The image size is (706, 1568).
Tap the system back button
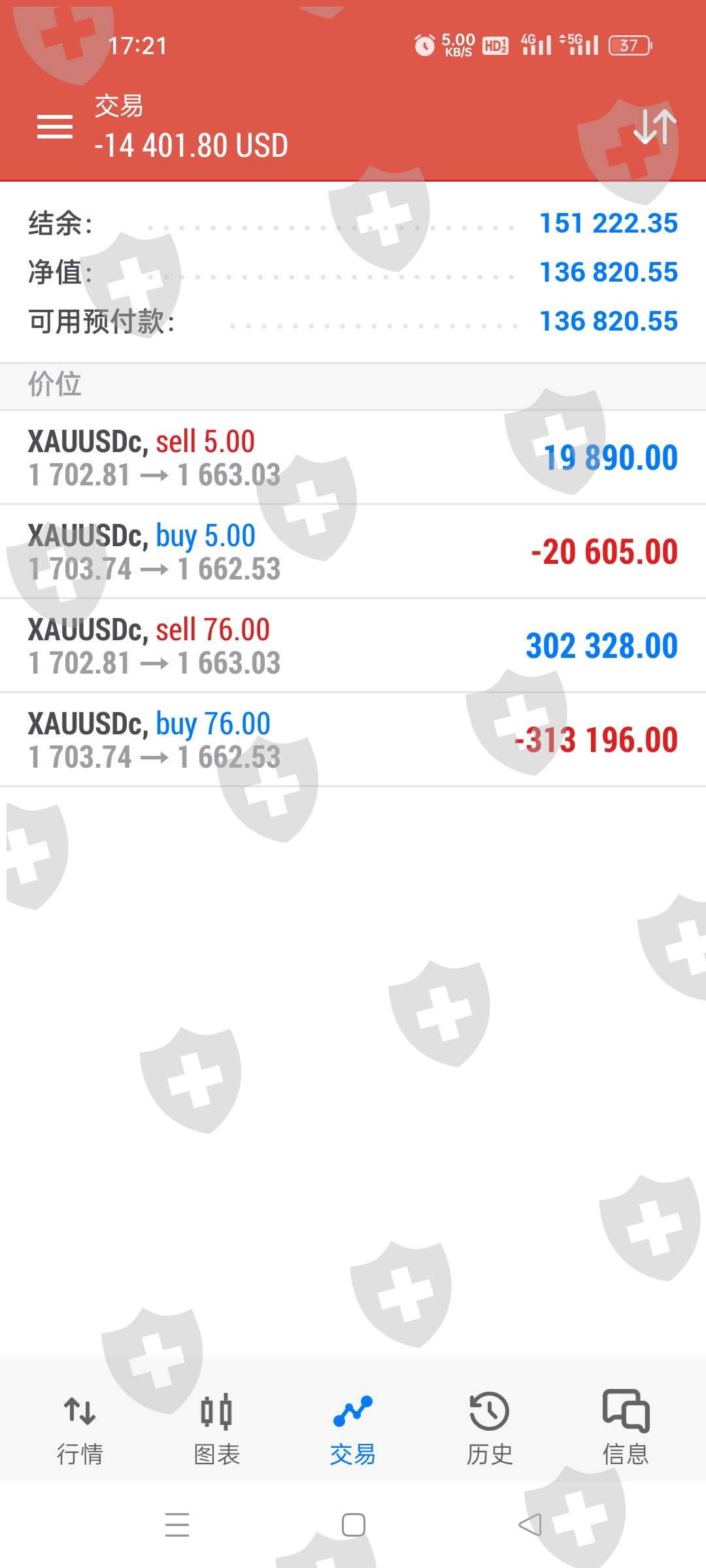click(x=529, y=1525)
